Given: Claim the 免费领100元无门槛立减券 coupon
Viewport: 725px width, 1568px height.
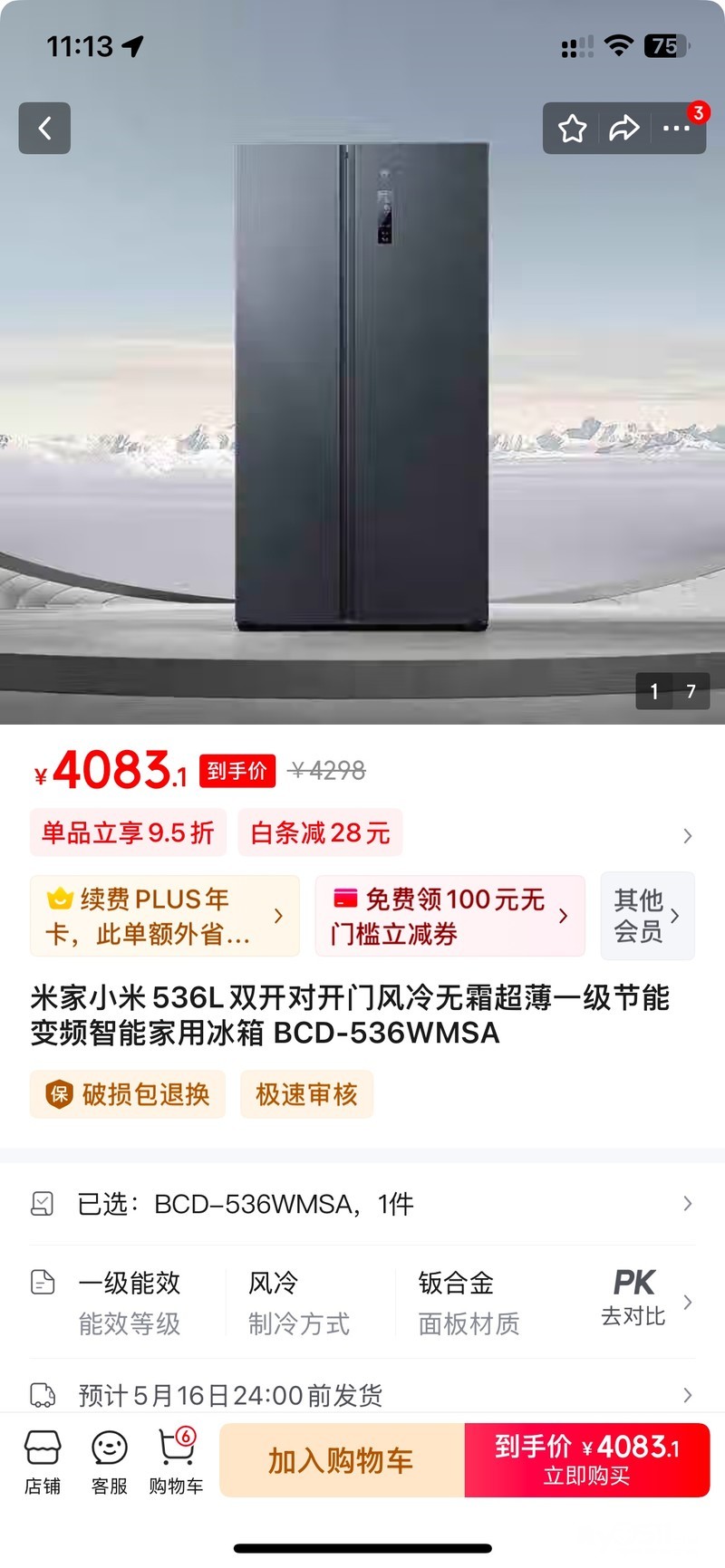Looking at the screenshot, I should click(449, 916).
